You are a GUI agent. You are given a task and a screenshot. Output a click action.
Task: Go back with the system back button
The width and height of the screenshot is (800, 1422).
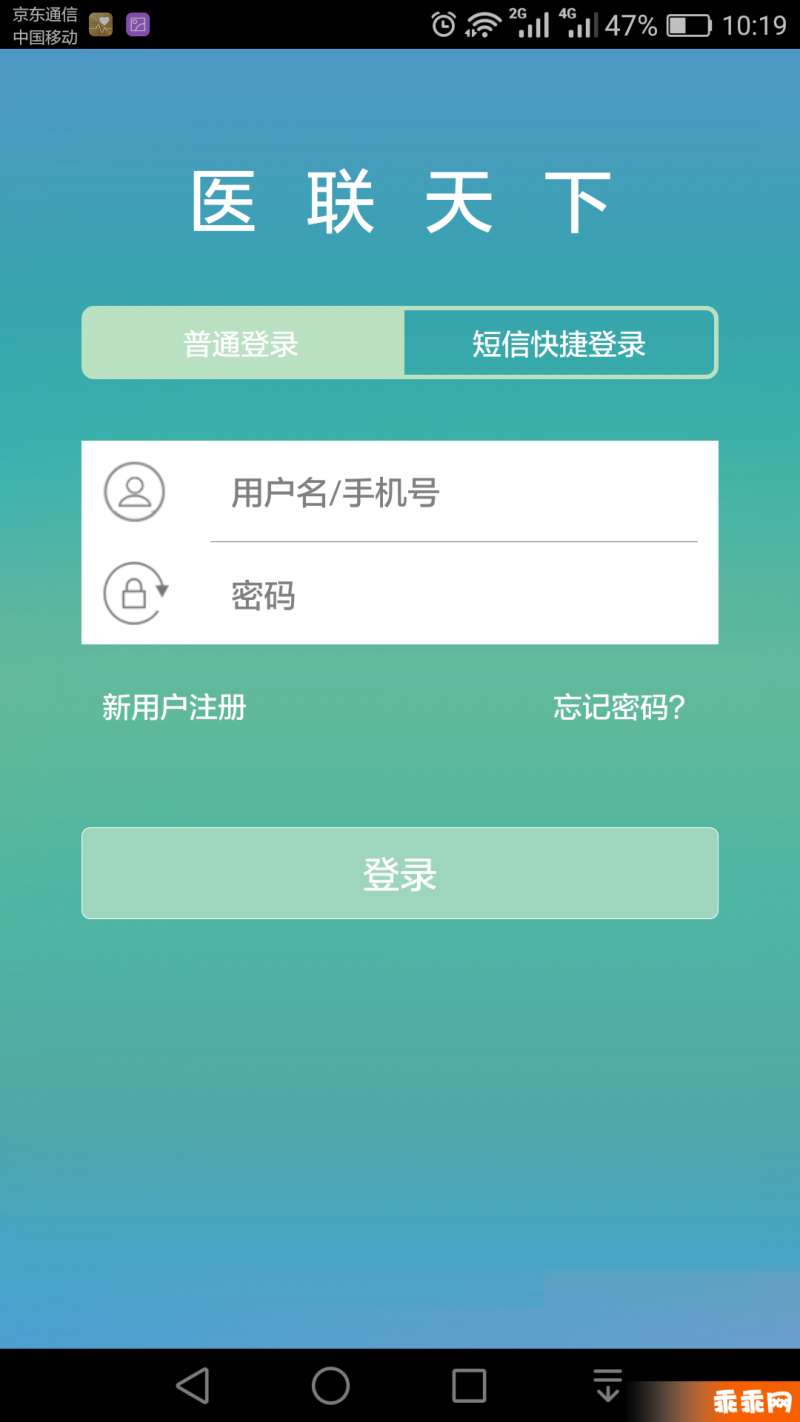tap(192, 1386)
